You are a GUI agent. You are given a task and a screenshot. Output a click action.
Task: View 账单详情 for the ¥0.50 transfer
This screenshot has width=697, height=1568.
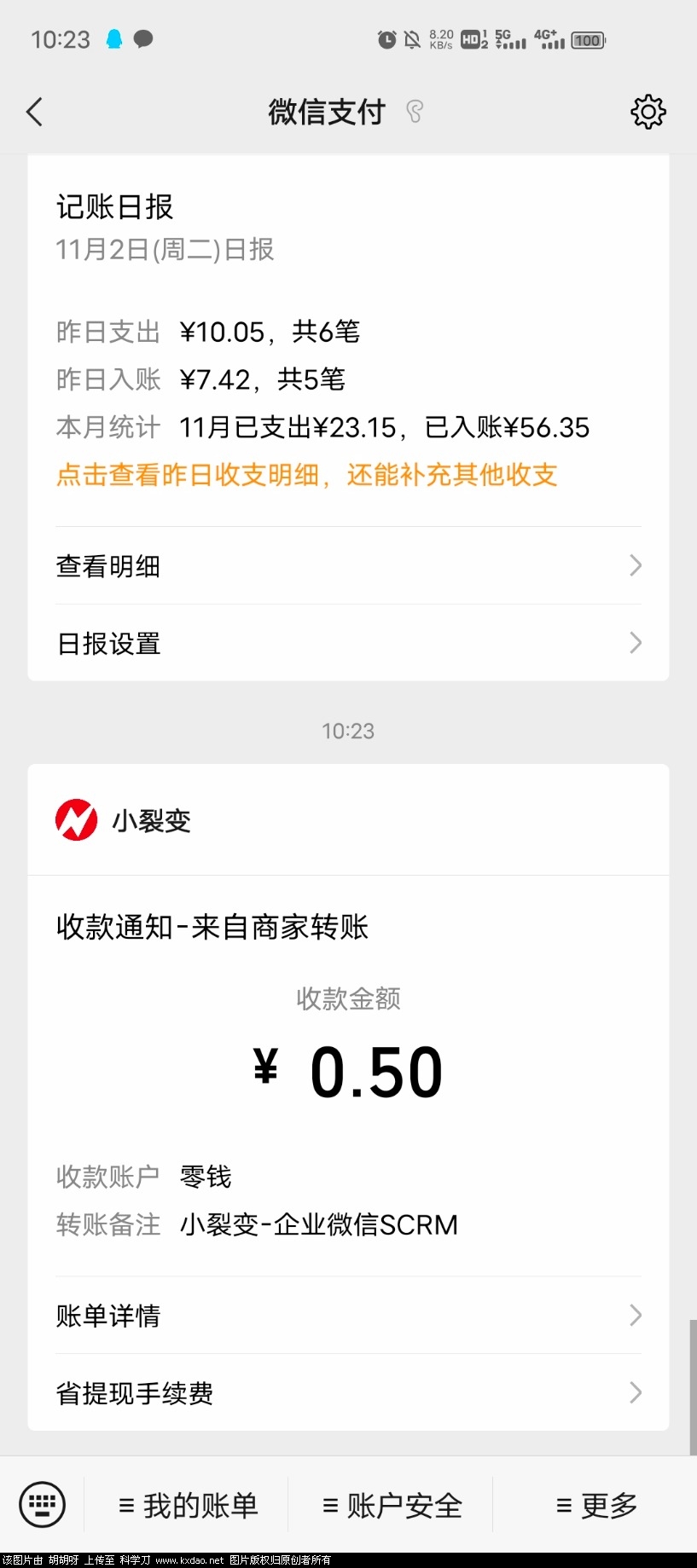click(348, 1316)
